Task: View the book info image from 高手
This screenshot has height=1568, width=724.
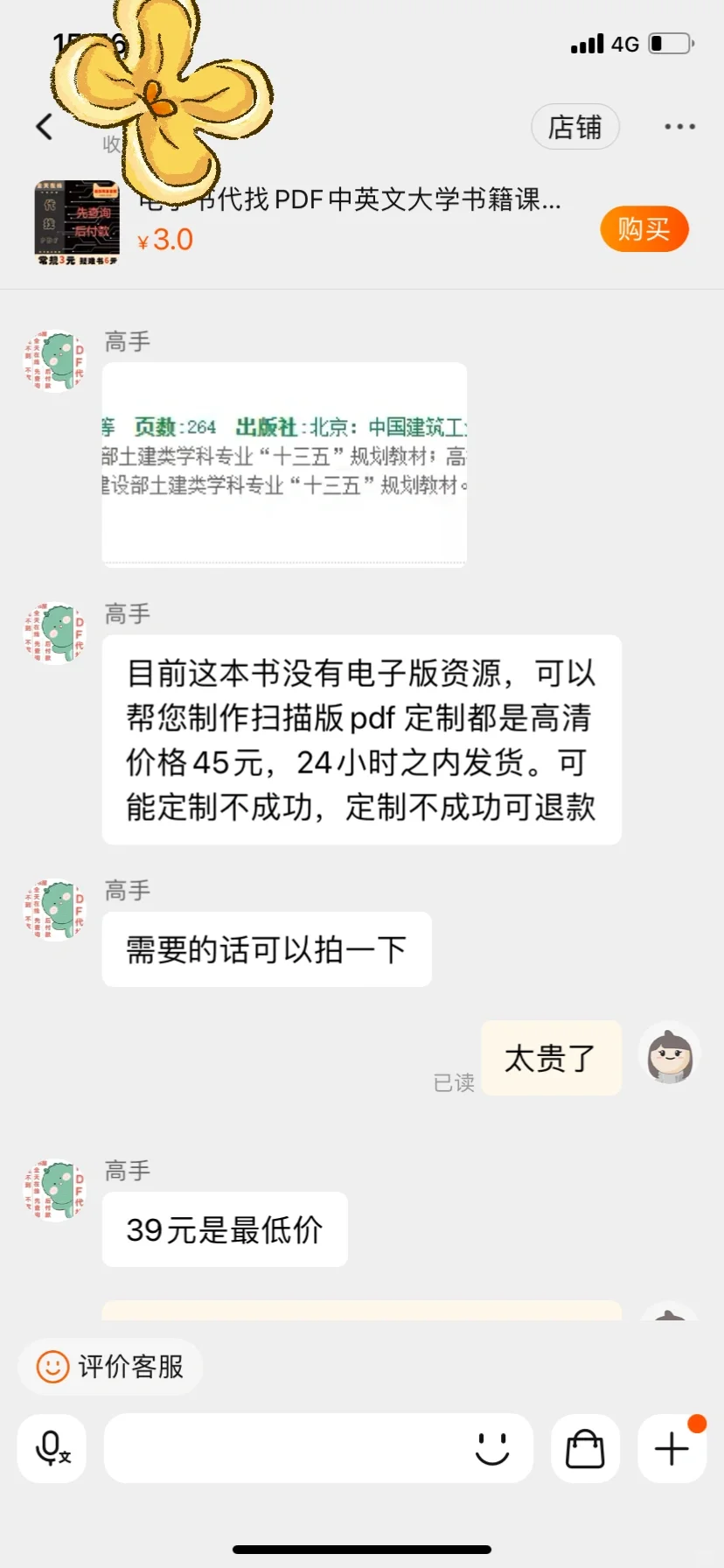Action: pos(284,464)
